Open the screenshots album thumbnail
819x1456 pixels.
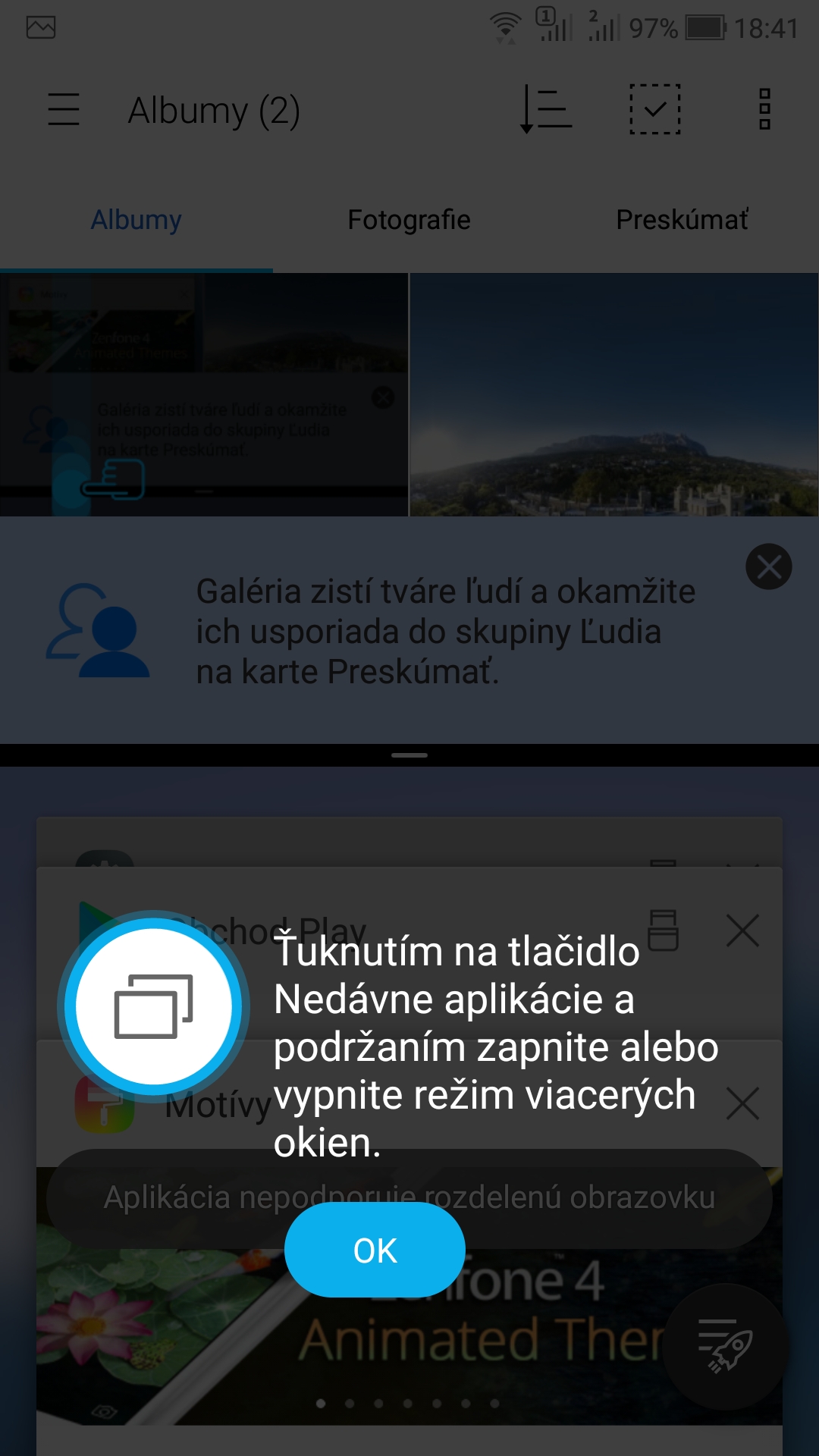click(x=204, y=394)
